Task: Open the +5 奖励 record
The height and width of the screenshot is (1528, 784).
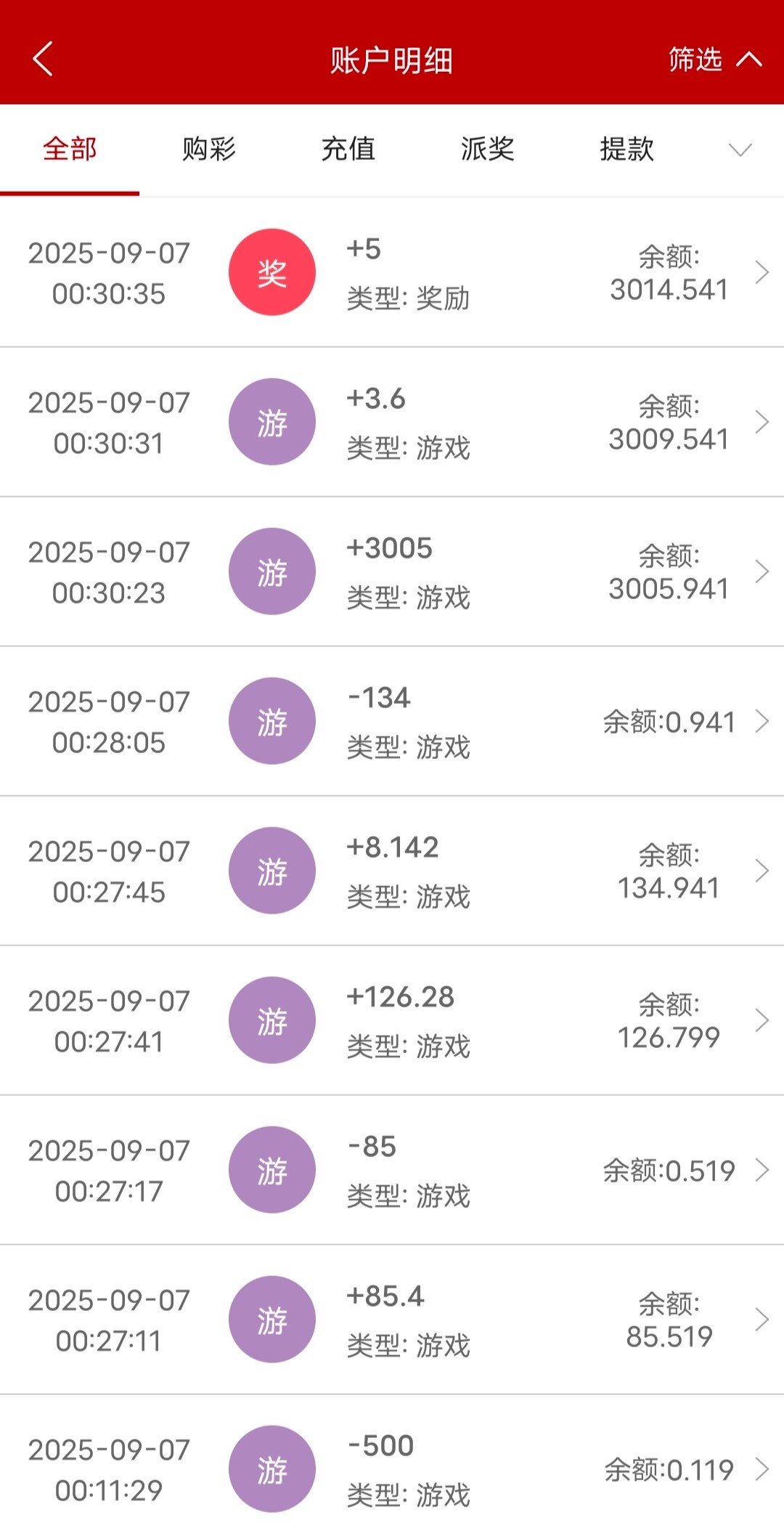Action: 392,273
